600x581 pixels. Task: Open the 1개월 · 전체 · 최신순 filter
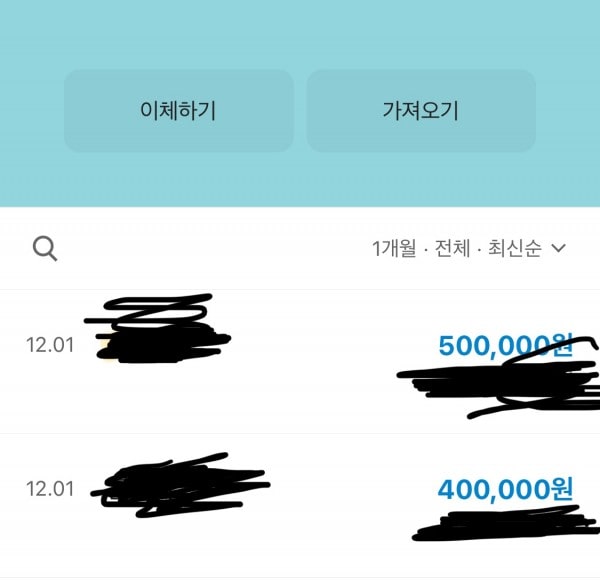[x=468, y=249]
